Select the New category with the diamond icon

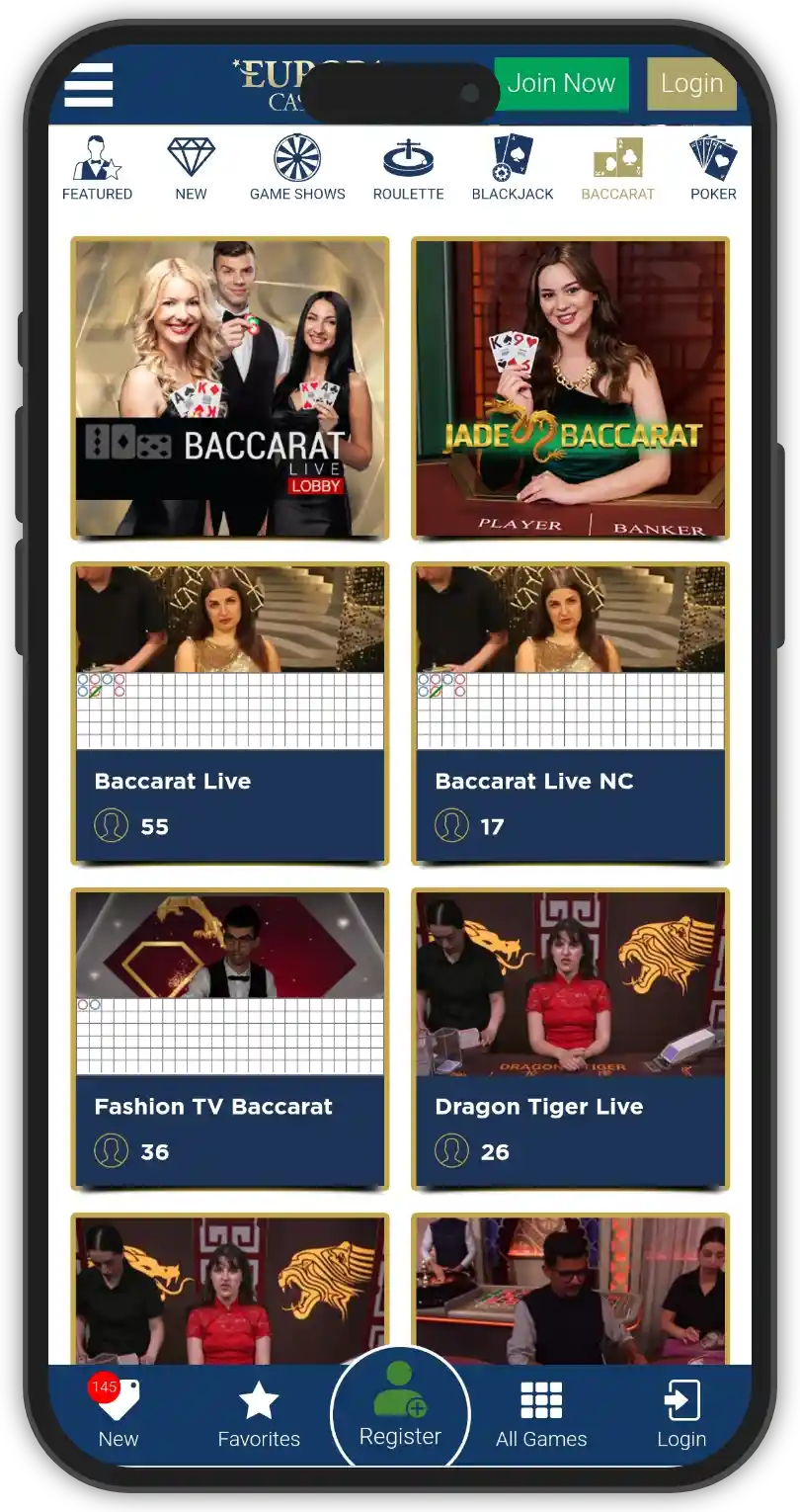pos(191,168)
